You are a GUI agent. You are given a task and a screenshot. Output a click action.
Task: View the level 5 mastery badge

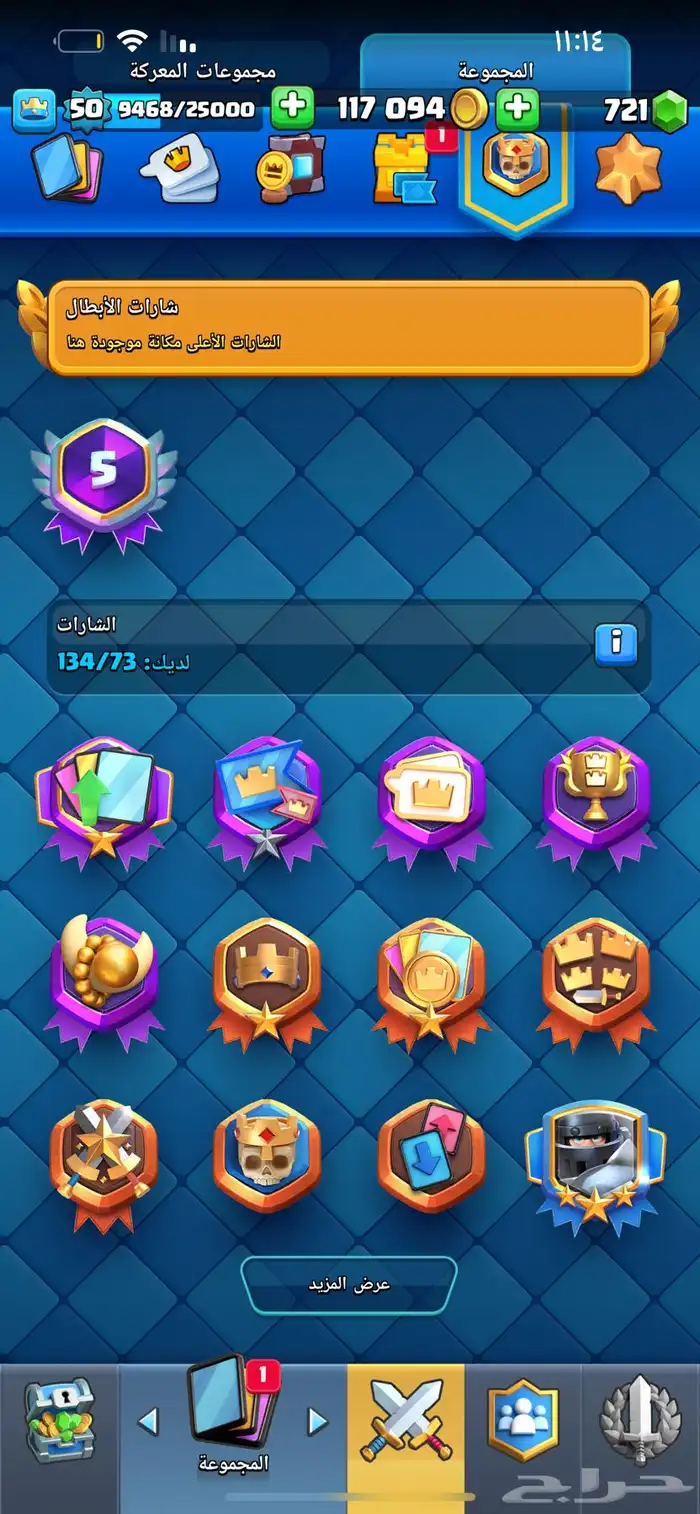pos(104,484)
